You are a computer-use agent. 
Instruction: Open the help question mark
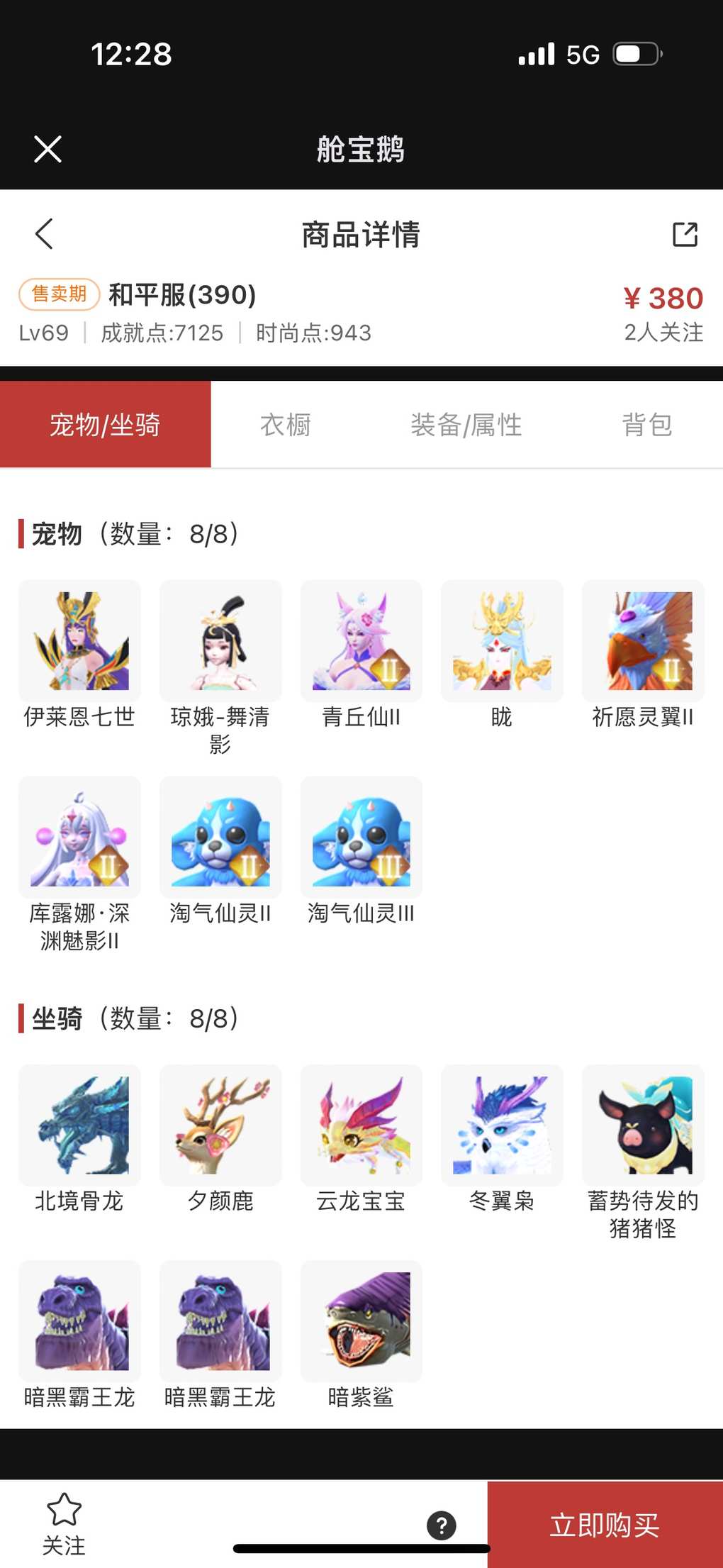pyautogui.click(x=442, y=1525)
